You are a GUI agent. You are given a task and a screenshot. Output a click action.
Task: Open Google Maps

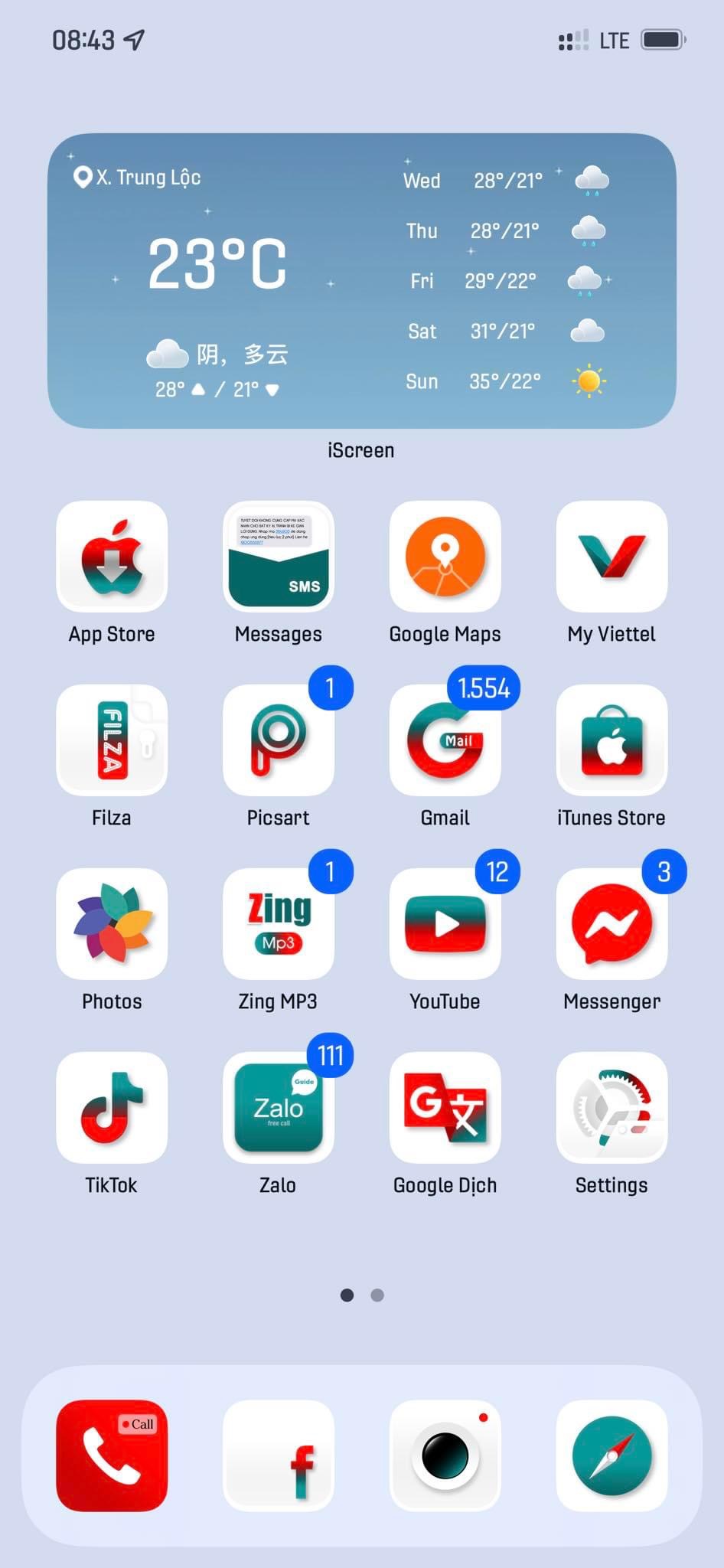tap(445, 557)
